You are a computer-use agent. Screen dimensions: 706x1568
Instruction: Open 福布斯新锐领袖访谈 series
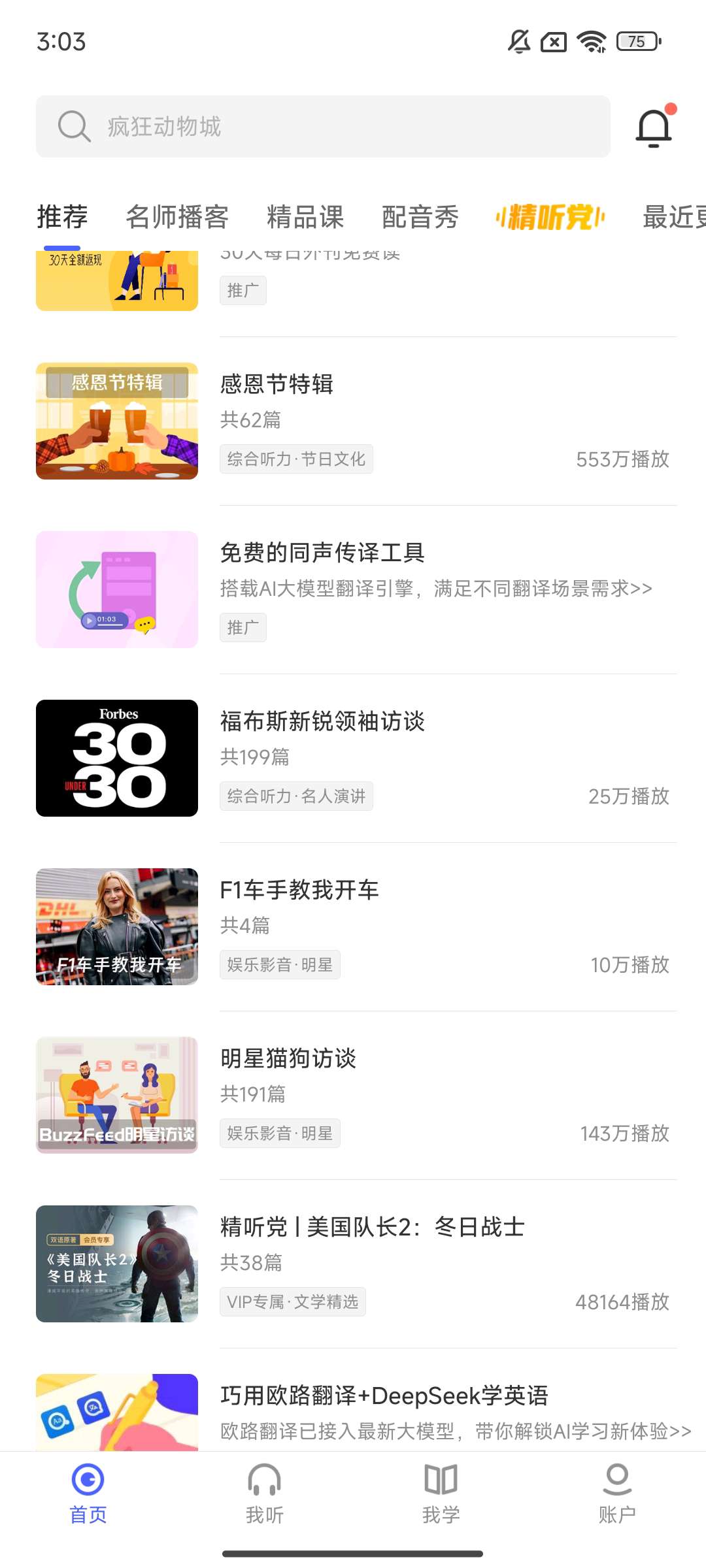point(356,758)
